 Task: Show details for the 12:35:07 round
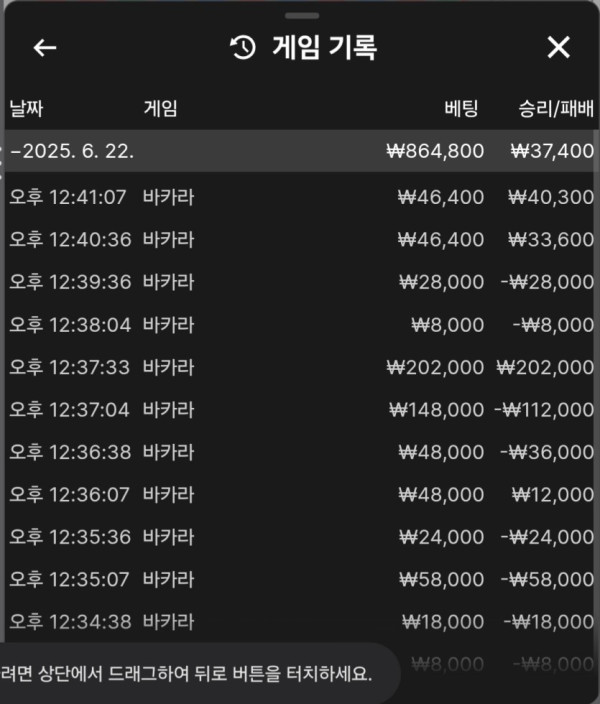tap(300, 579)
